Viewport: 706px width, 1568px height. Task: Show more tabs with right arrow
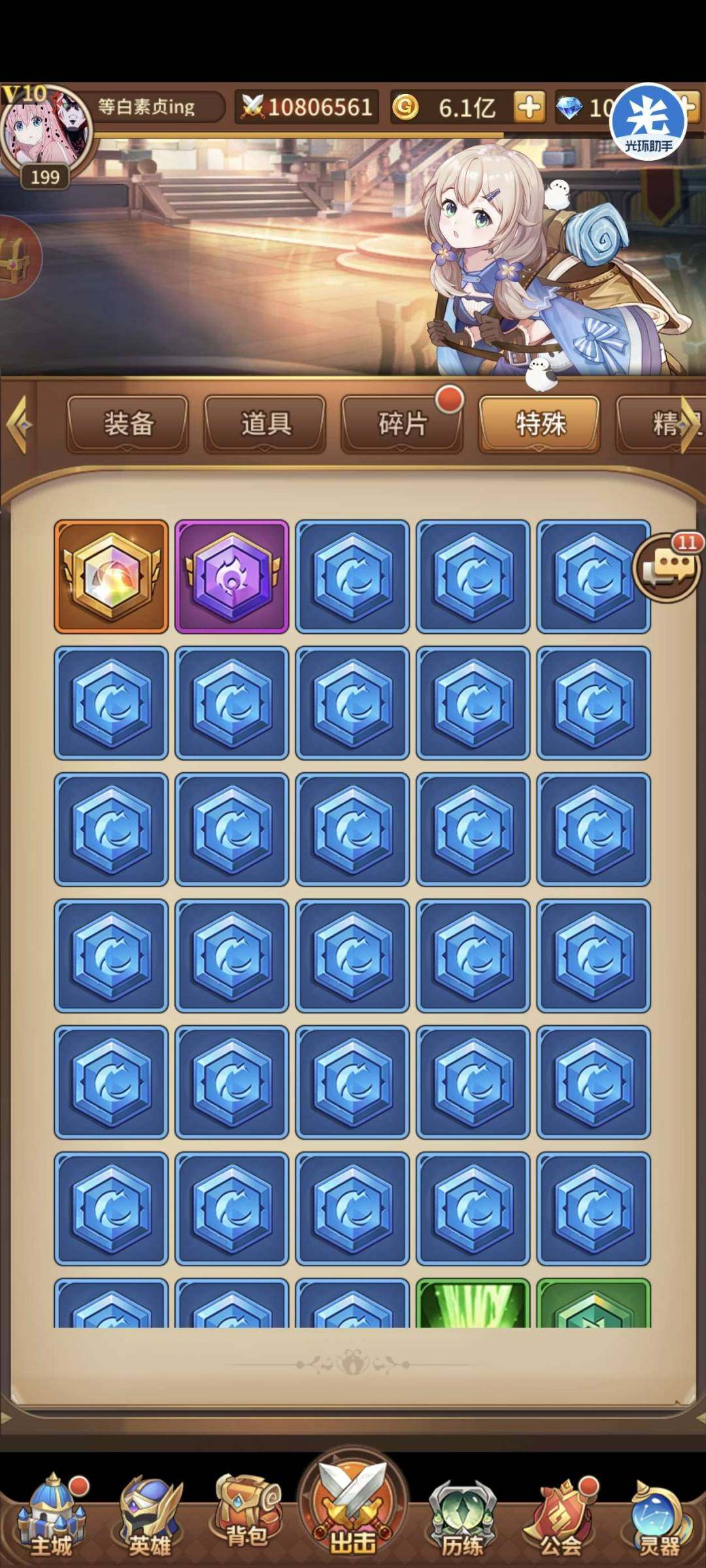pos(689,423)
